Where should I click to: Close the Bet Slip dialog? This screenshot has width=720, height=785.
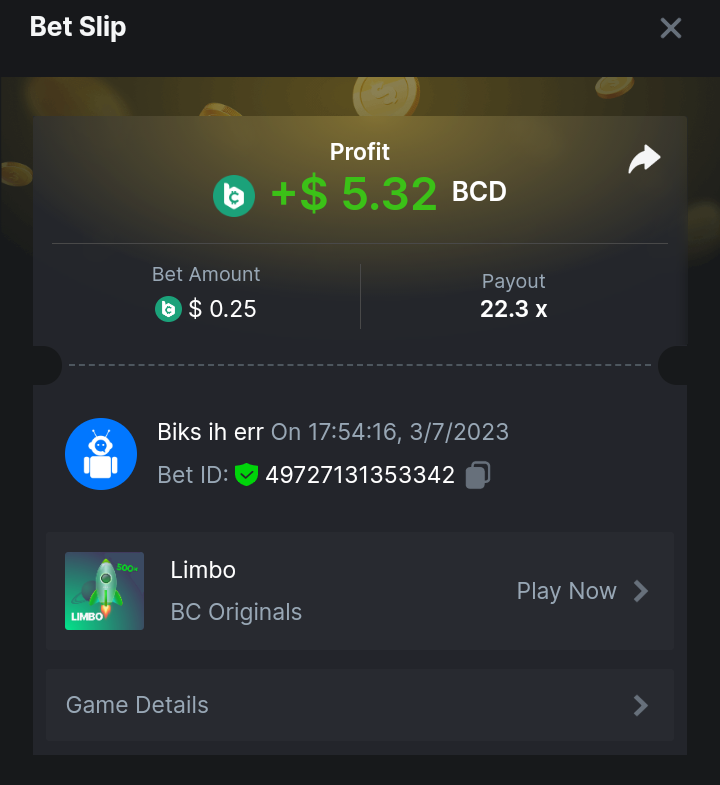[x=670, y=28]
